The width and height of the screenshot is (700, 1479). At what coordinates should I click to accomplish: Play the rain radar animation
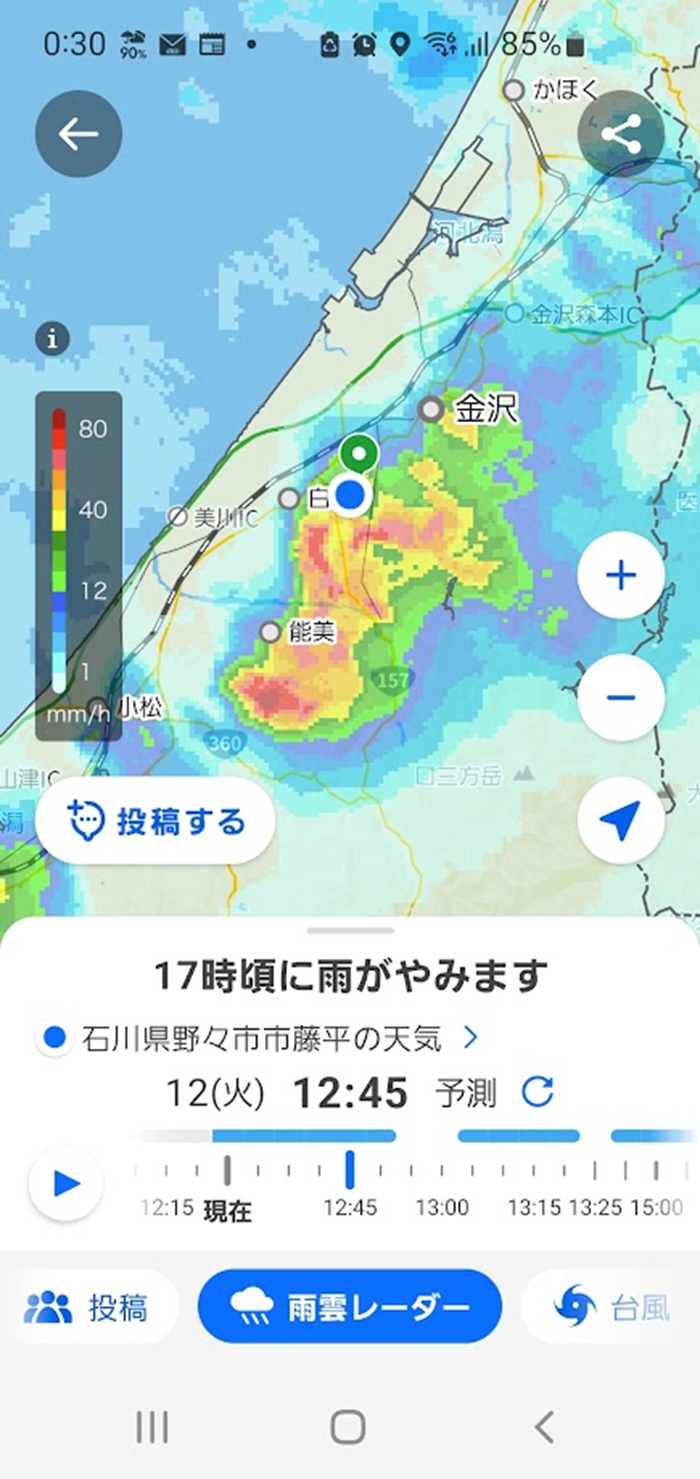65,1184
